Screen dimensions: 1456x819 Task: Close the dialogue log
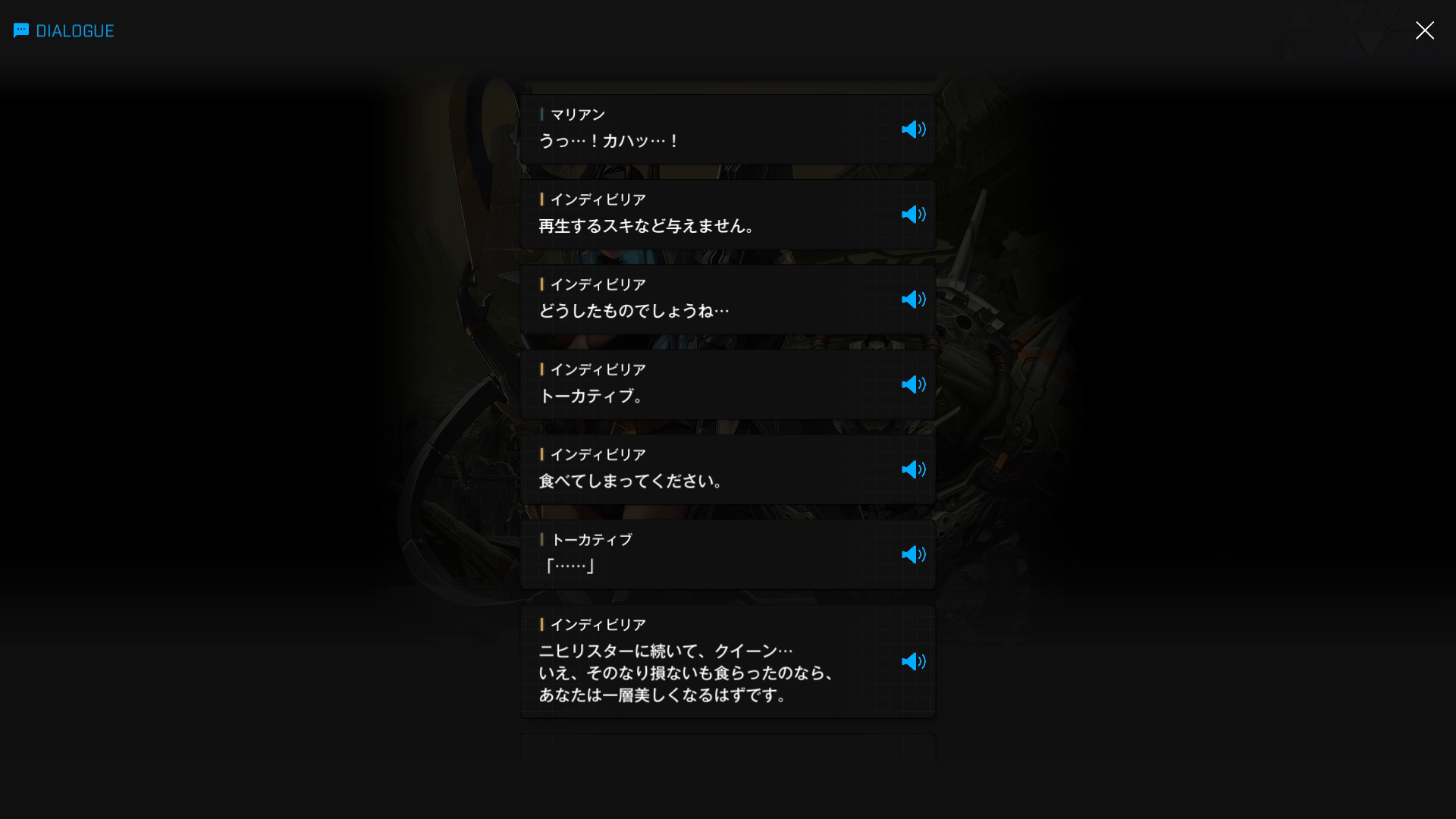pyautogui.click(x=1424, y=30)
